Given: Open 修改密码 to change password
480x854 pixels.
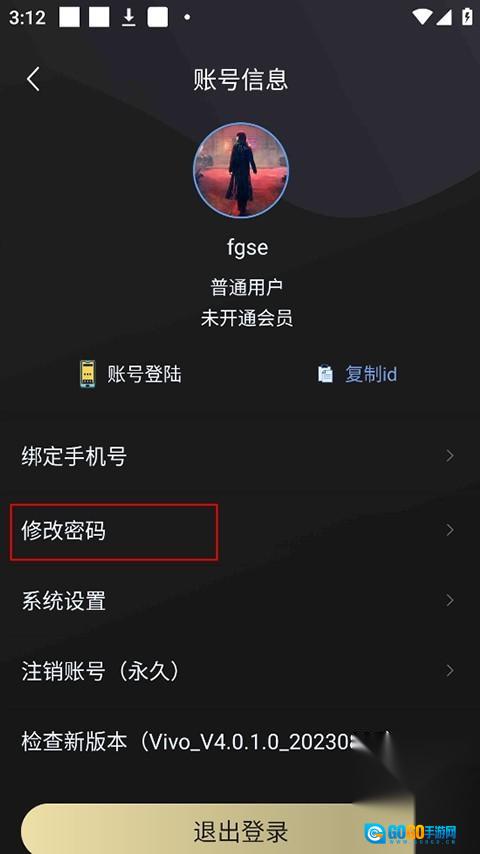Looking at the screenshot, I should point(240,530).
